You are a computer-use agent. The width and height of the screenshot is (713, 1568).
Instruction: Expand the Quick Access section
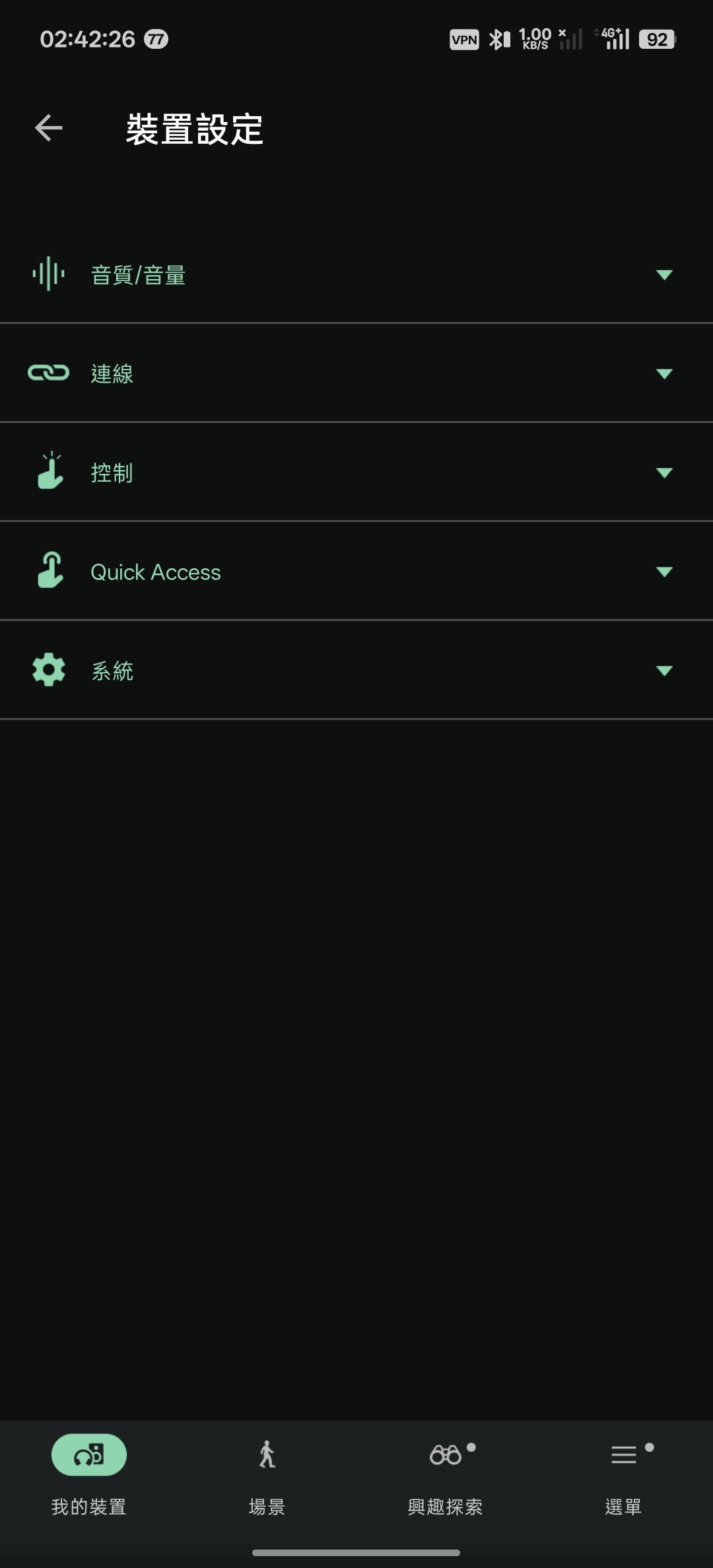click(356, 572)
